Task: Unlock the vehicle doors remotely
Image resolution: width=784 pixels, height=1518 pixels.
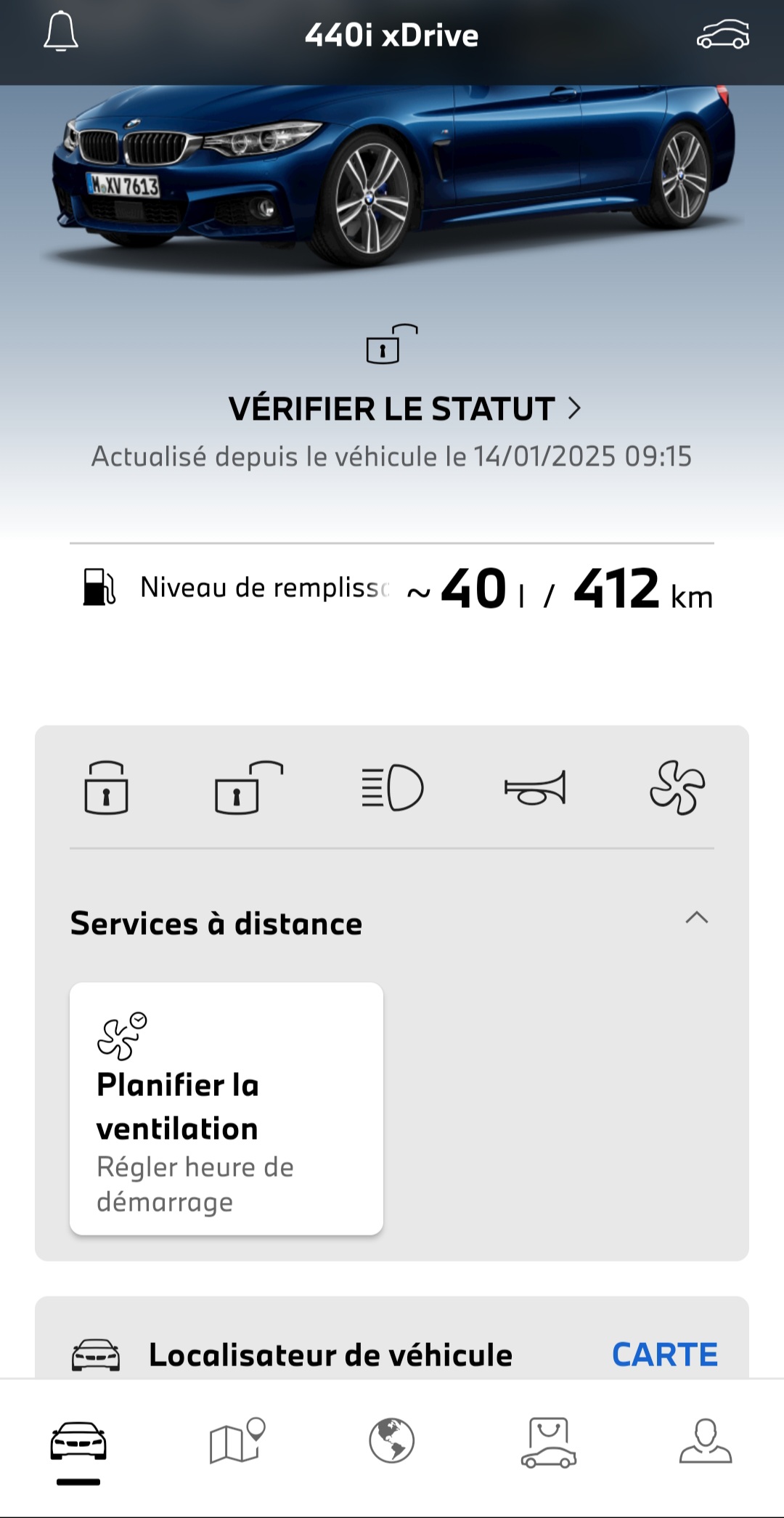Action: [248, 788]
